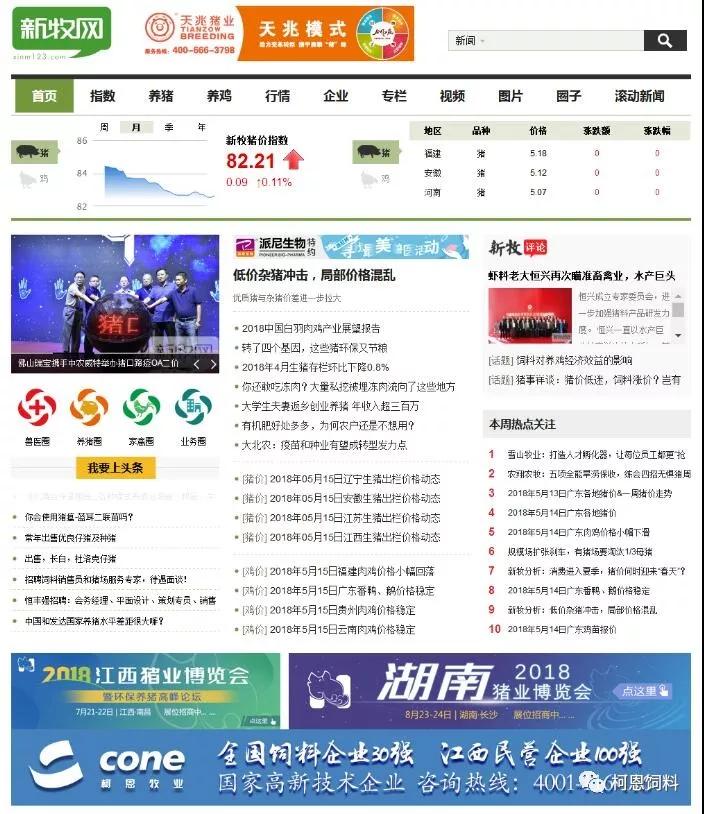Open the 业务圈 circle

193,416
